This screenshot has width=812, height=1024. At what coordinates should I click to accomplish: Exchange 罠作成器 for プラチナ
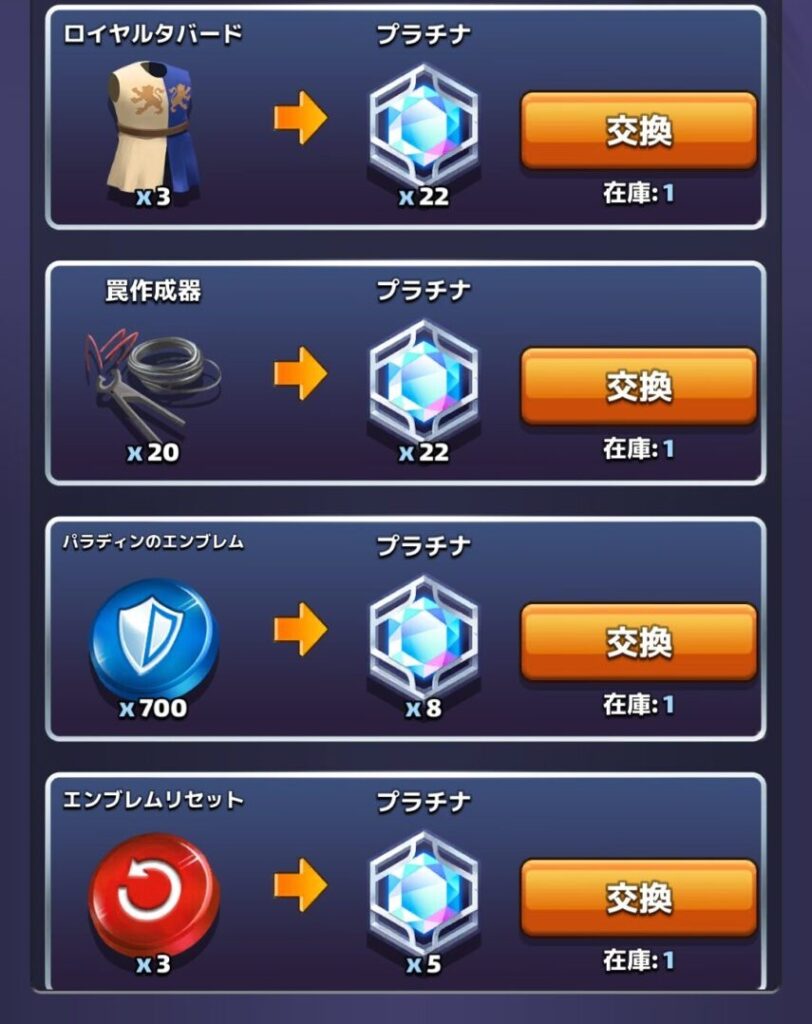point(638,386)
